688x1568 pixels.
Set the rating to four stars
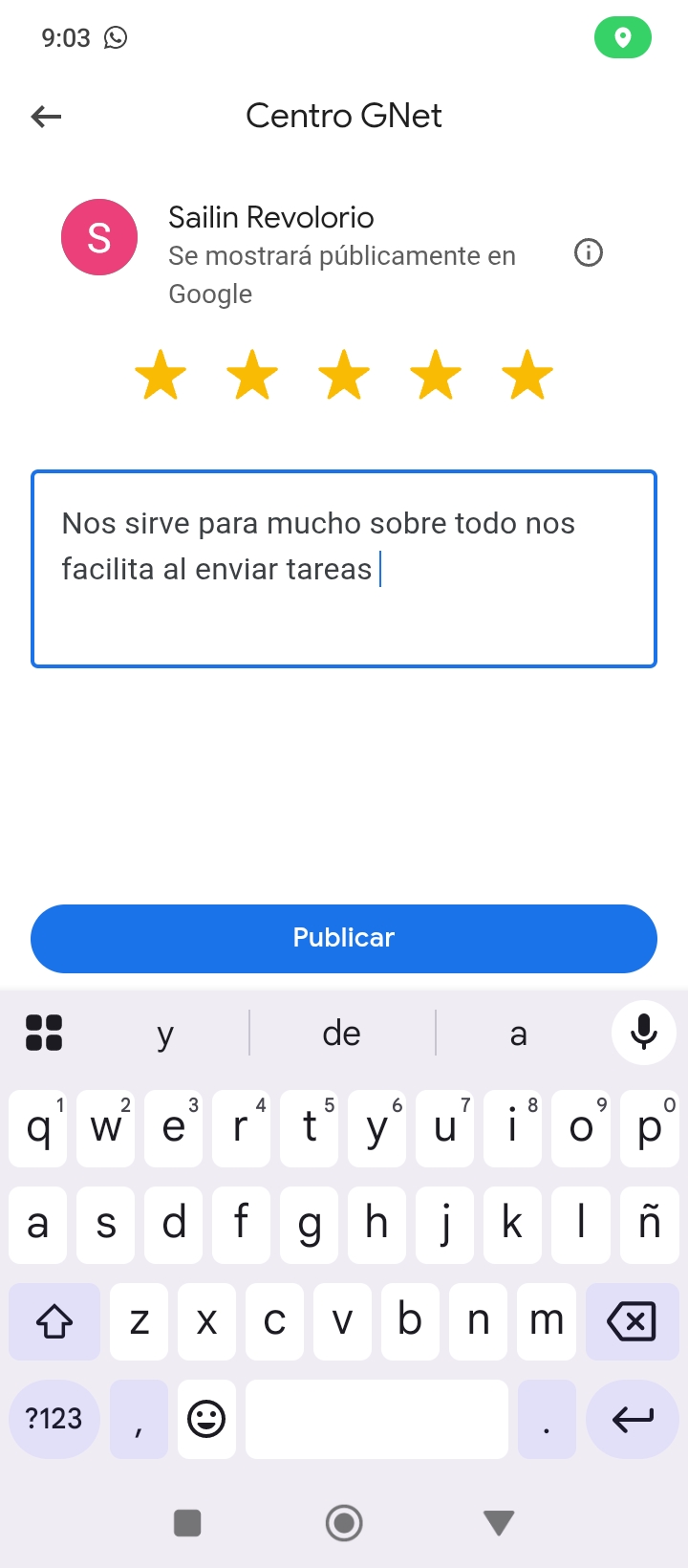coord(436,375)
